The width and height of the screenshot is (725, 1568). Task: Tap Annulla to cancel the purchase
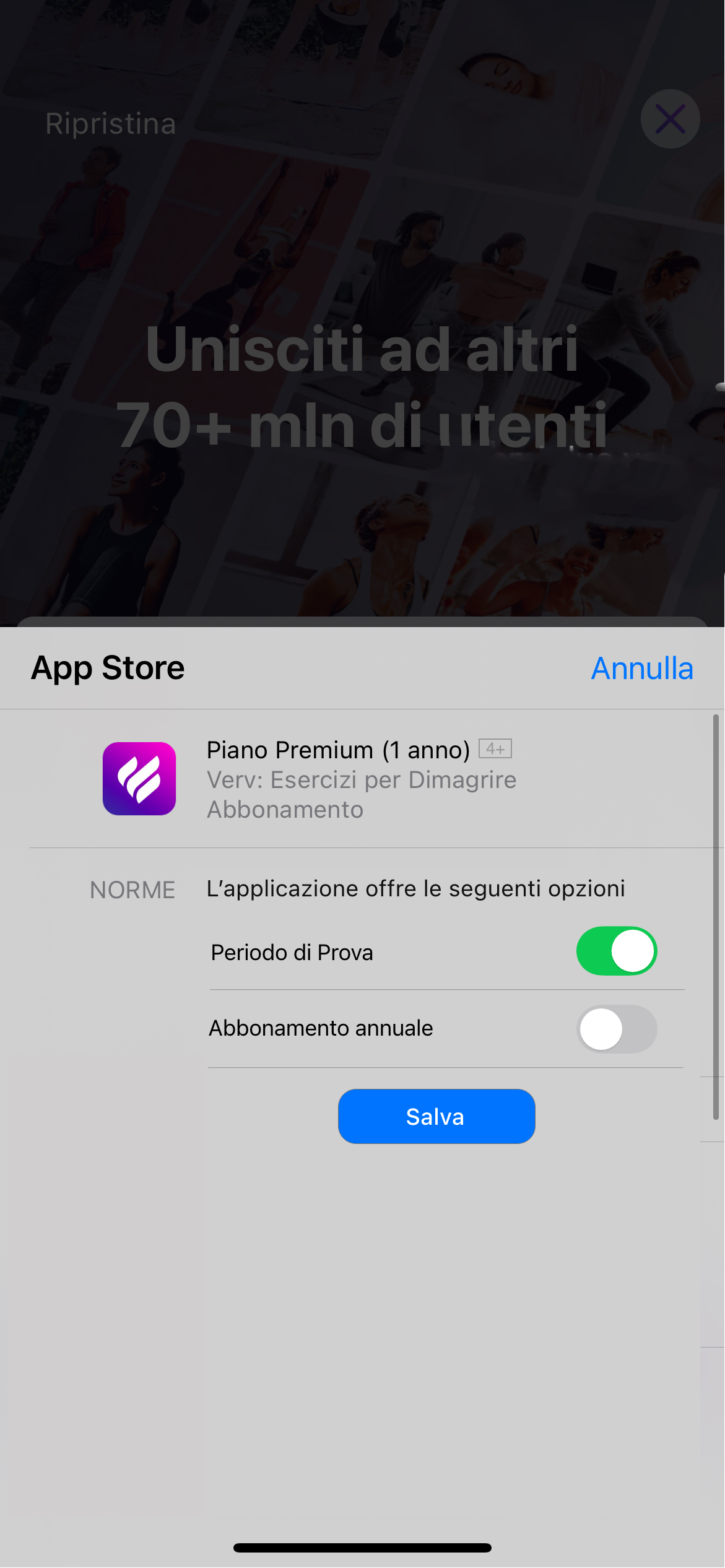pyautogui.click(x=642, y=669)
